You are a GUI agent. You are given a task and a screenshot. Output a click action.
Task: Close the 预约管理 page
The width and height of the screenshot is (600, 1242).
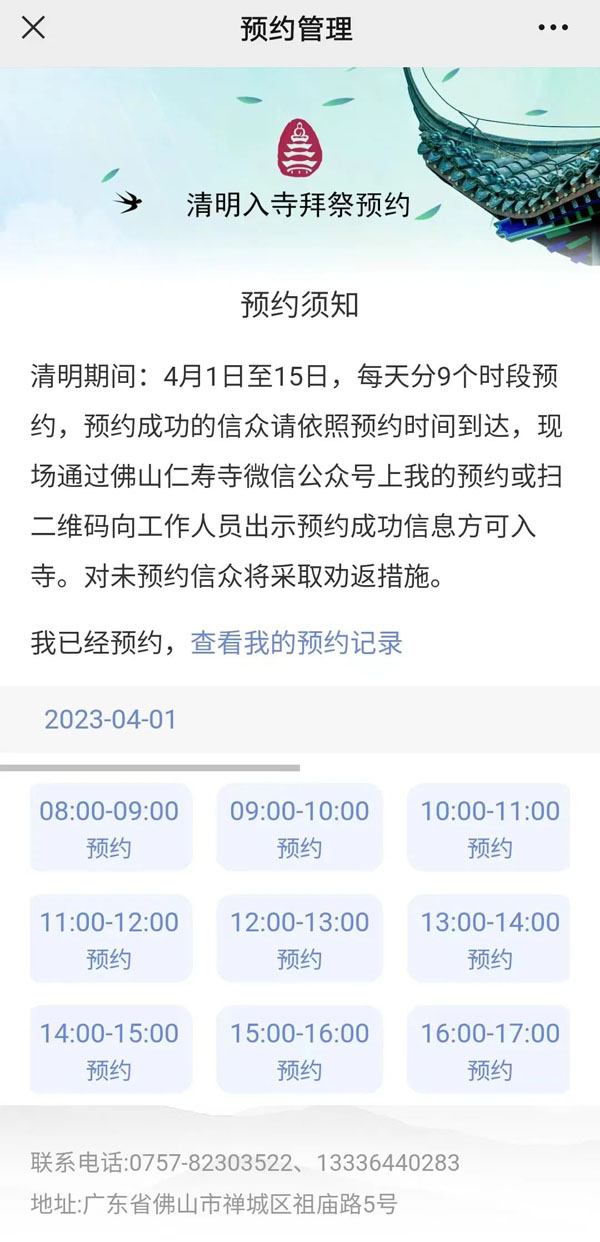(33, 28)
